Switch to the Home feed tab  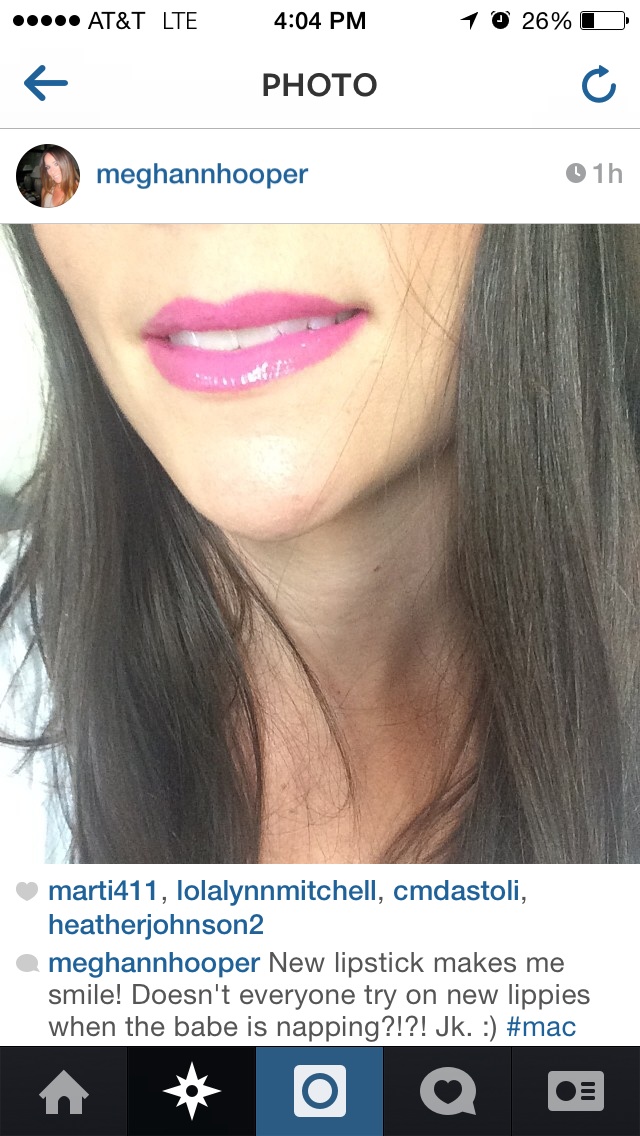tap(64, 1091)
